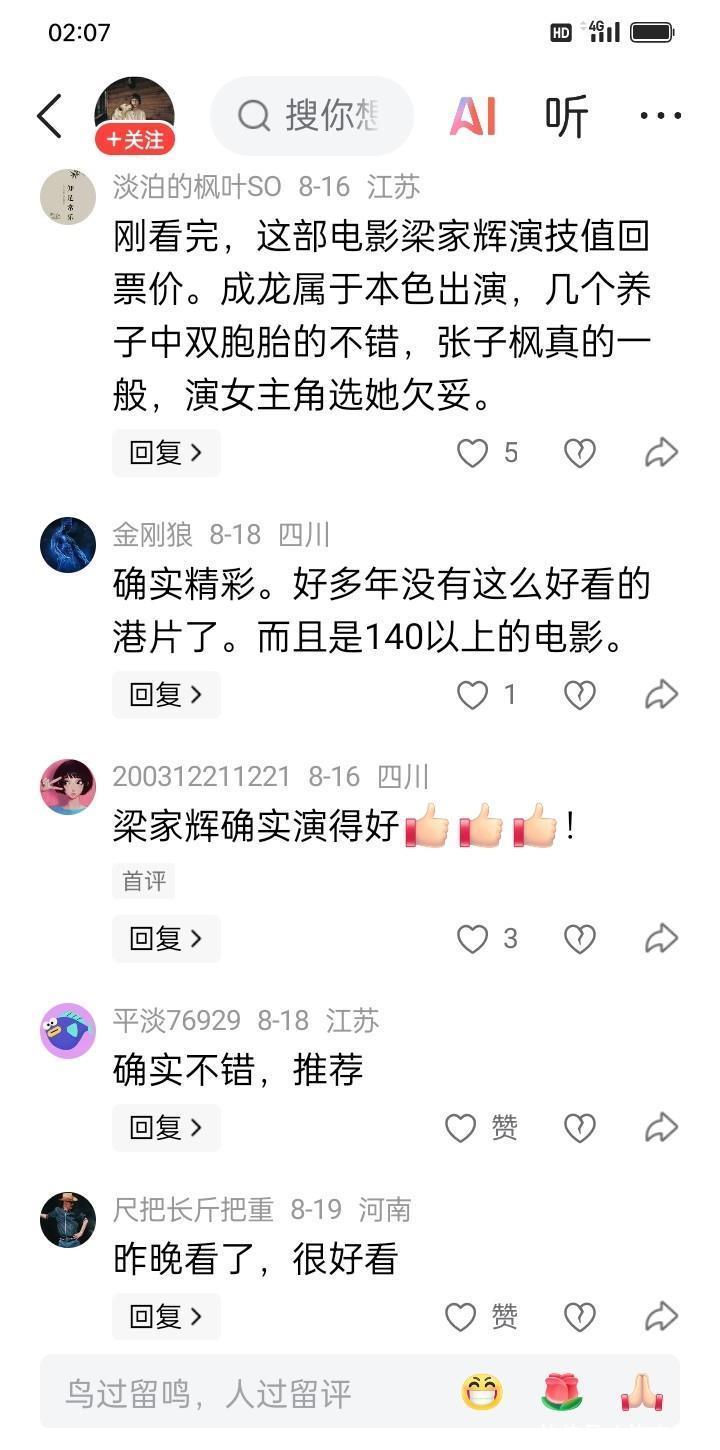The image size is (720, 1450).
Task: Open the search box at the top
Action: 312,116
